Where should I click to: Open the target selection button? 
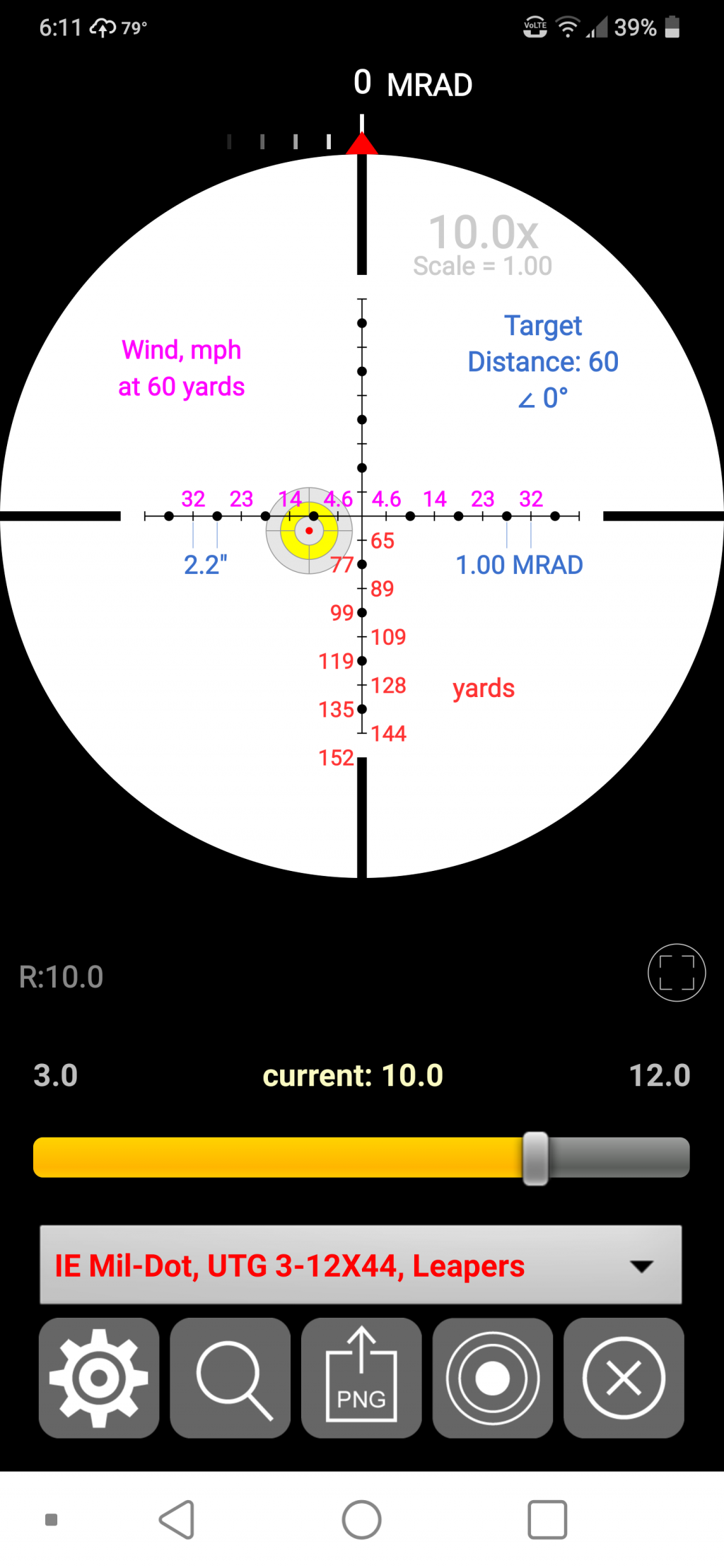(493, 1378)
